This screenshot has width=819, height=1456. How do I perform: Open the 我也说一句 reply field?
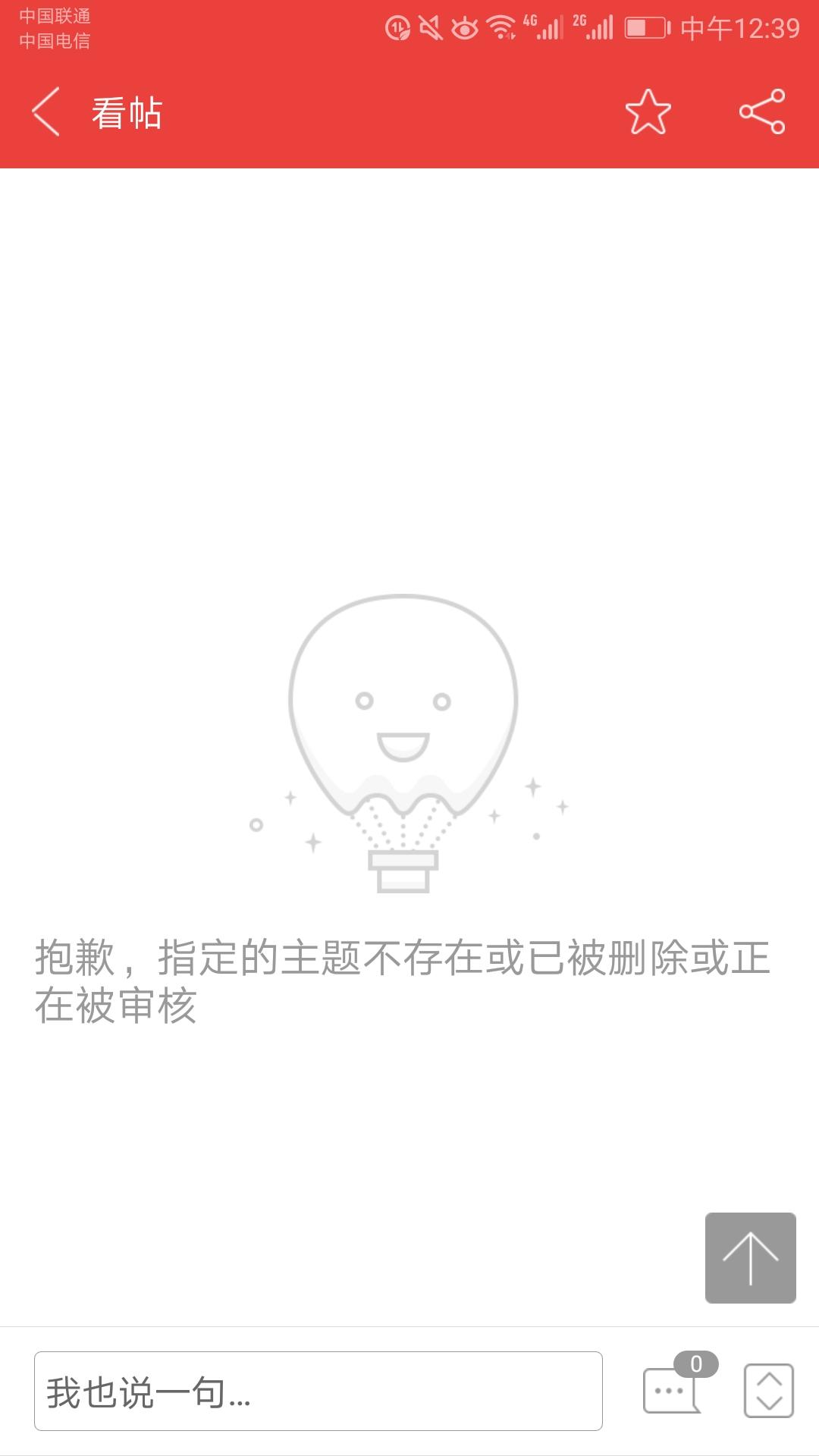click(318, 1391)
